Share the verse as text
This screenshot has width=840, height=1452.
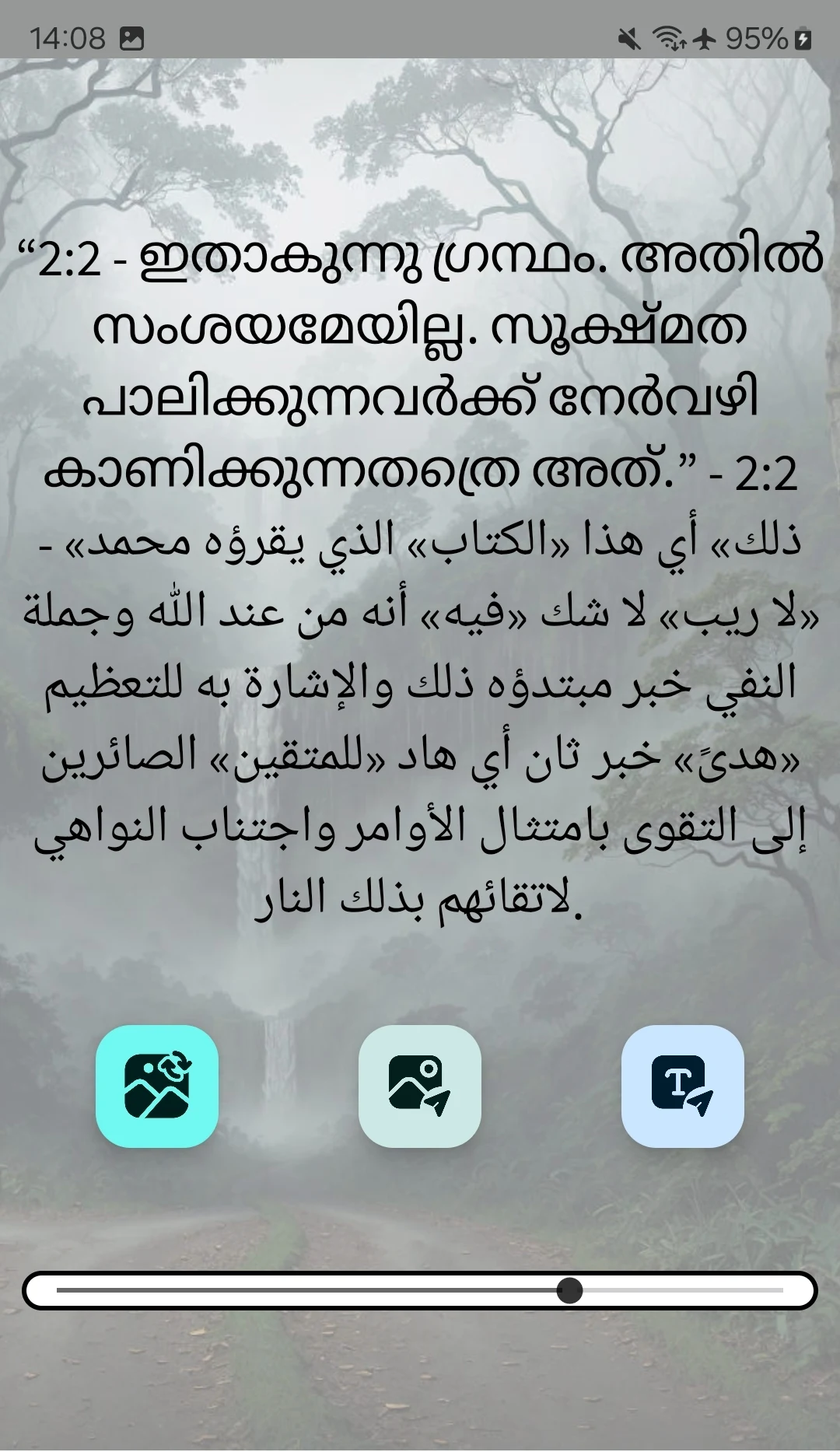[683, 1086]
